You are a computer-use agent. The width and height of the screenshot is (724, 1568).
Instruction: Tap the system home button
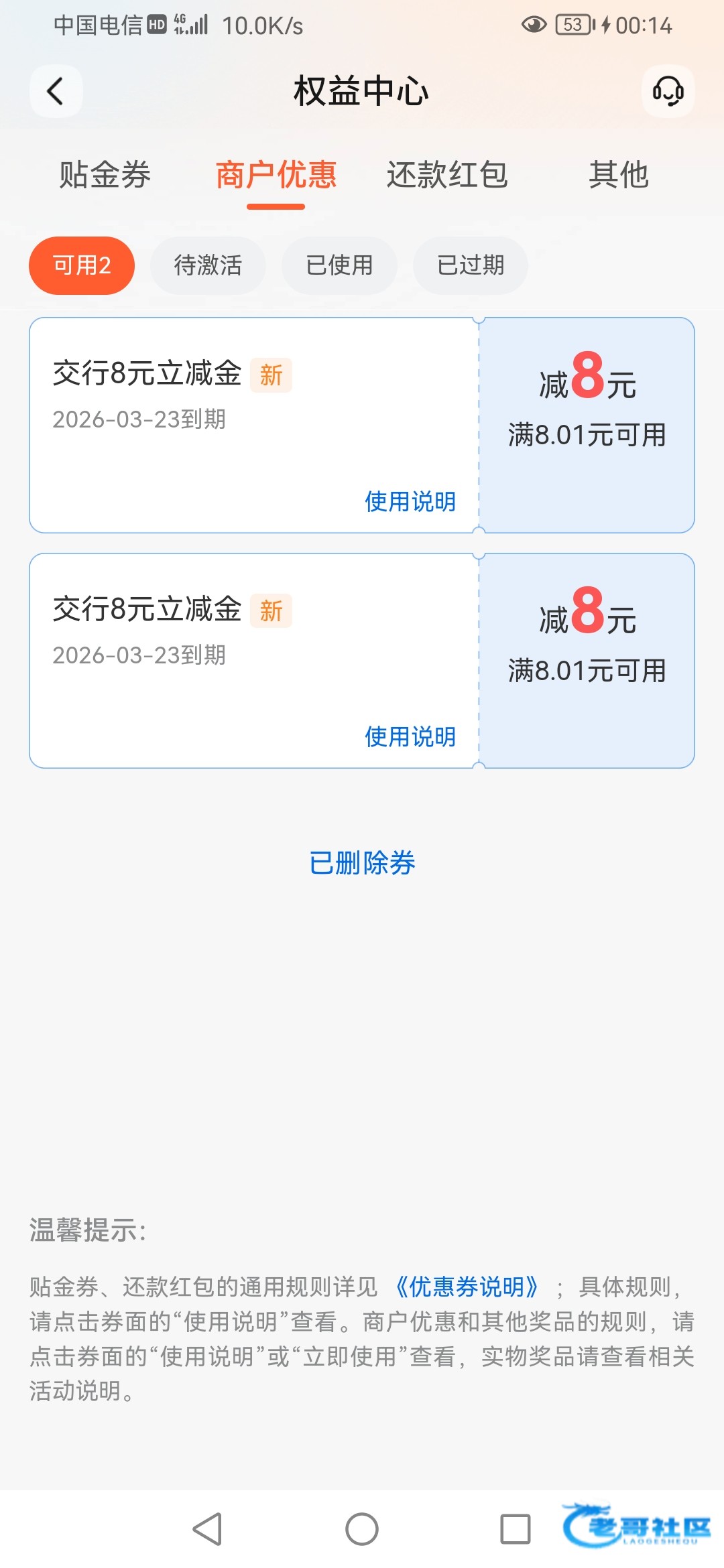362,1529
